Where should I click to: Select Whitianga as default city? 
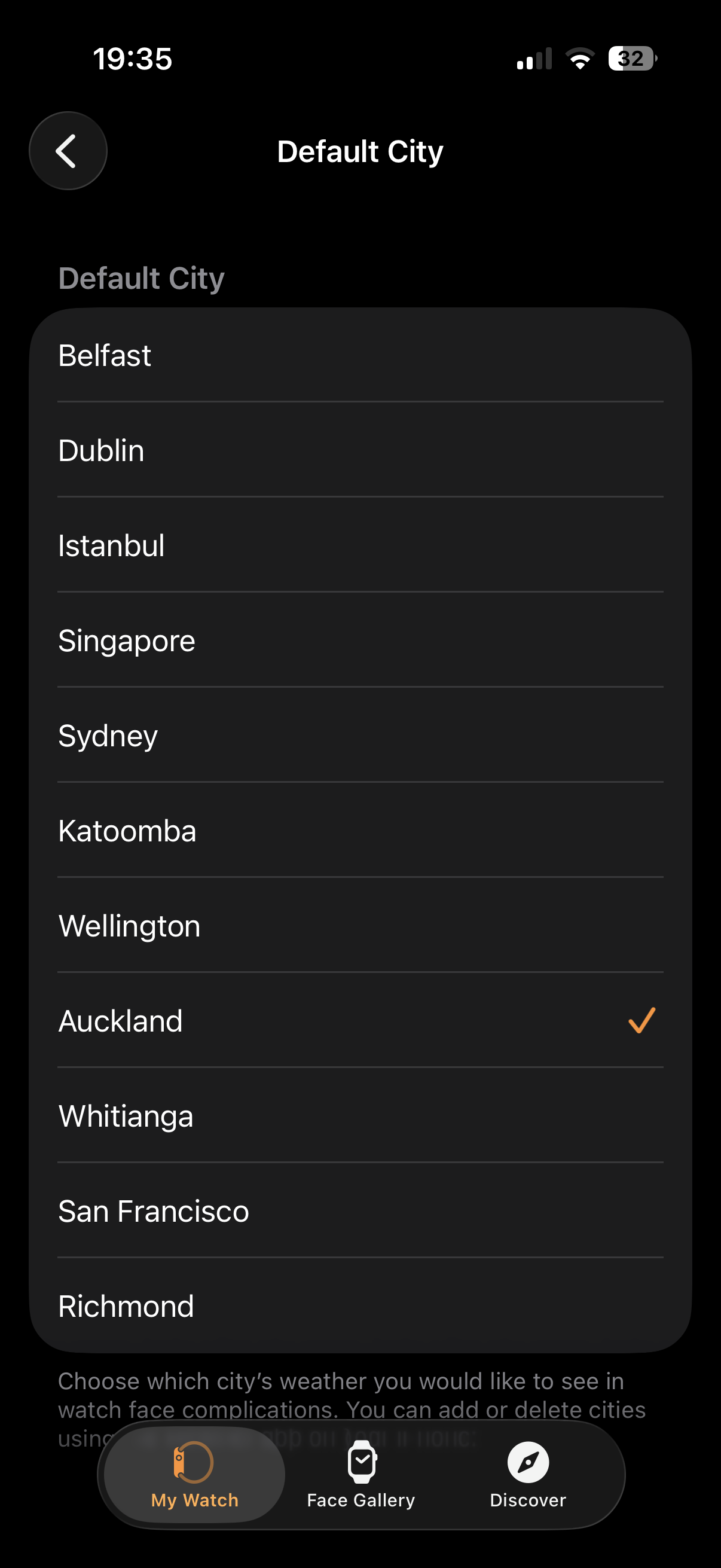click(359, 1116)
